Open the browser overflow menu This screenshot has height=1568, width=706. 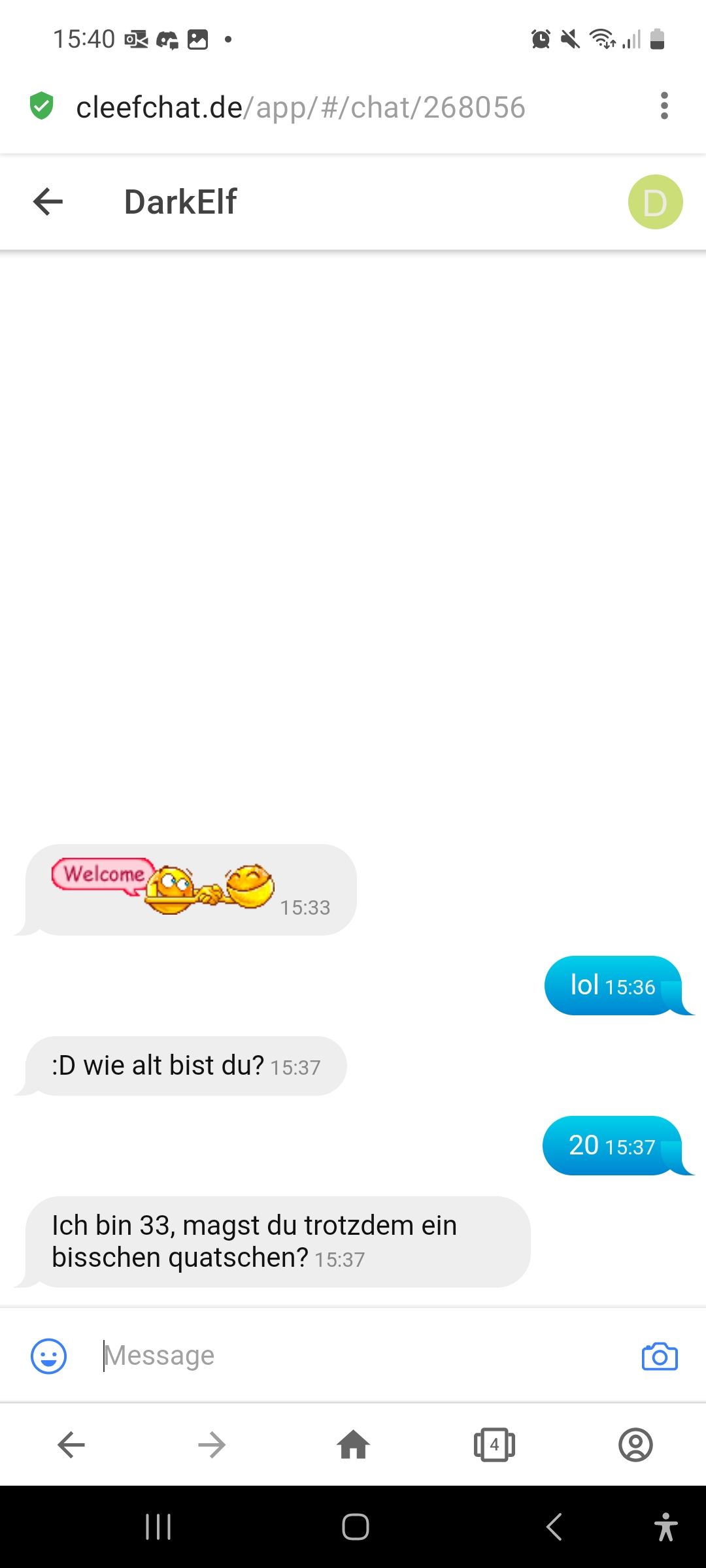[x=664, y=106]
